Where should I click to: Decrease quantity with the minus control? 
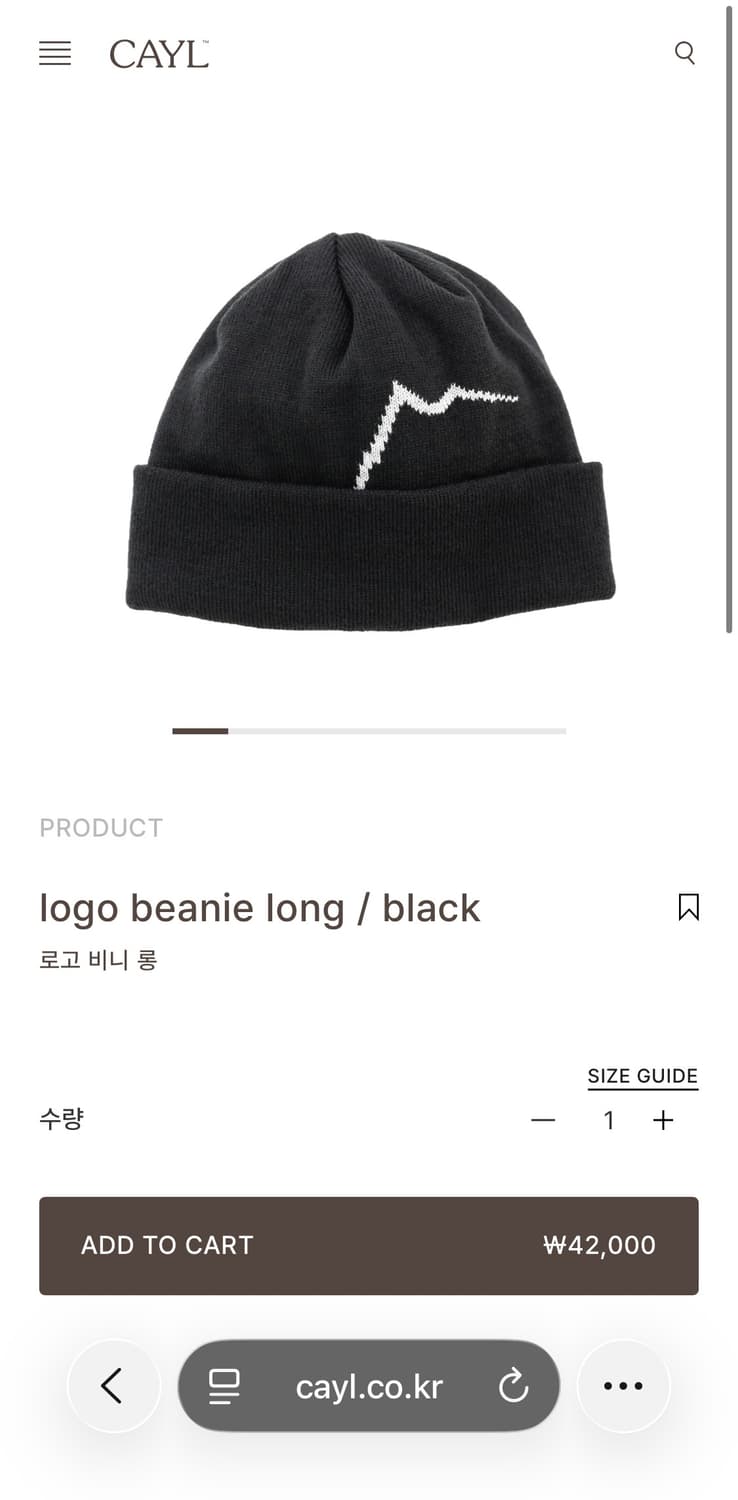(543, 1120)
